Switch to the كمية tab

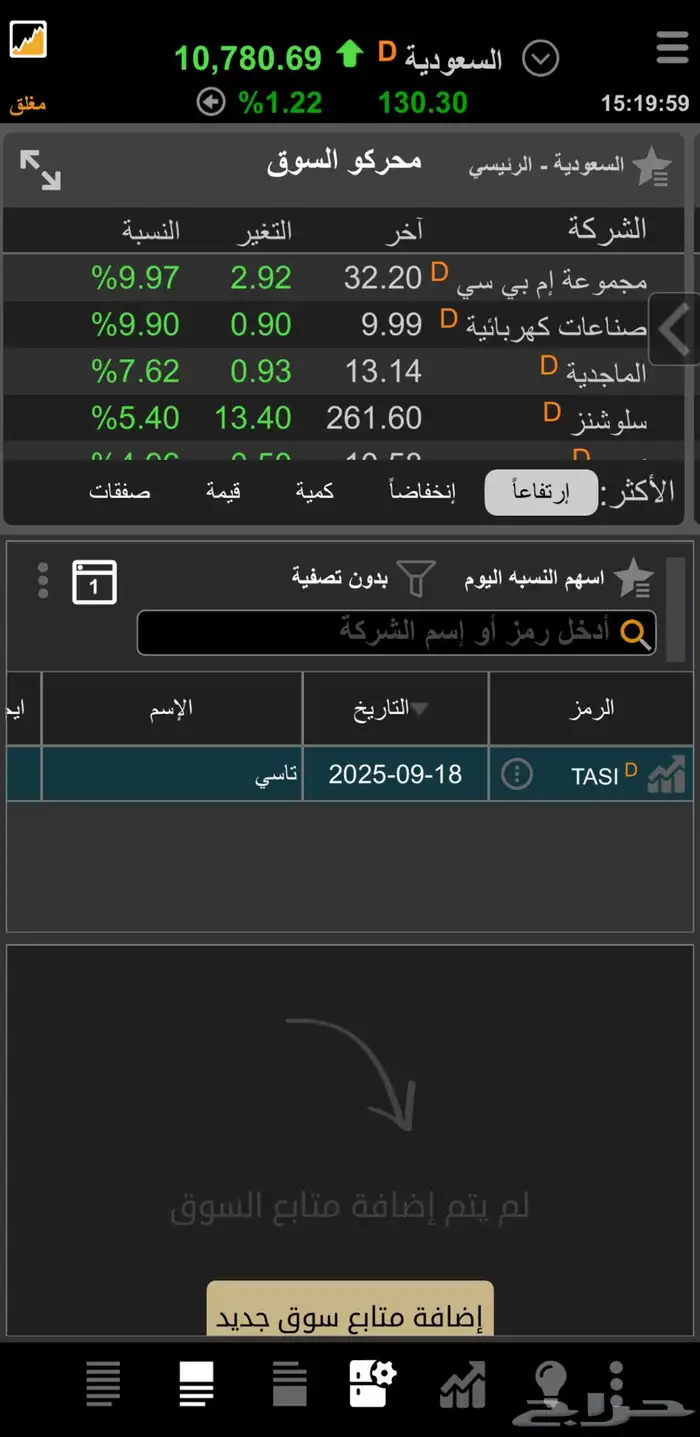(x=314, y=492)
